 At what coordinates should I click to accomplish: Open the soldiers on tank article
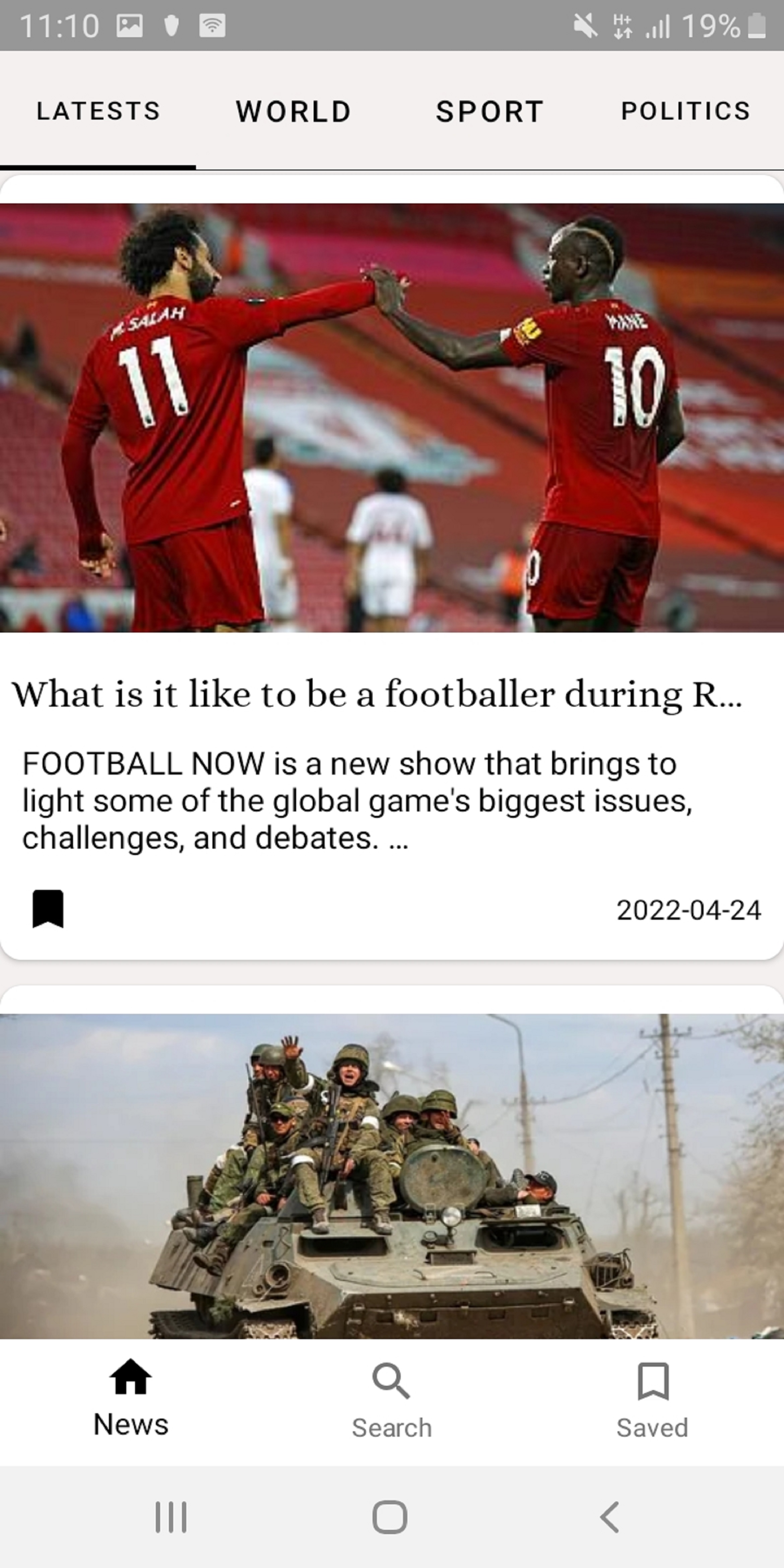pos(392,1175)
